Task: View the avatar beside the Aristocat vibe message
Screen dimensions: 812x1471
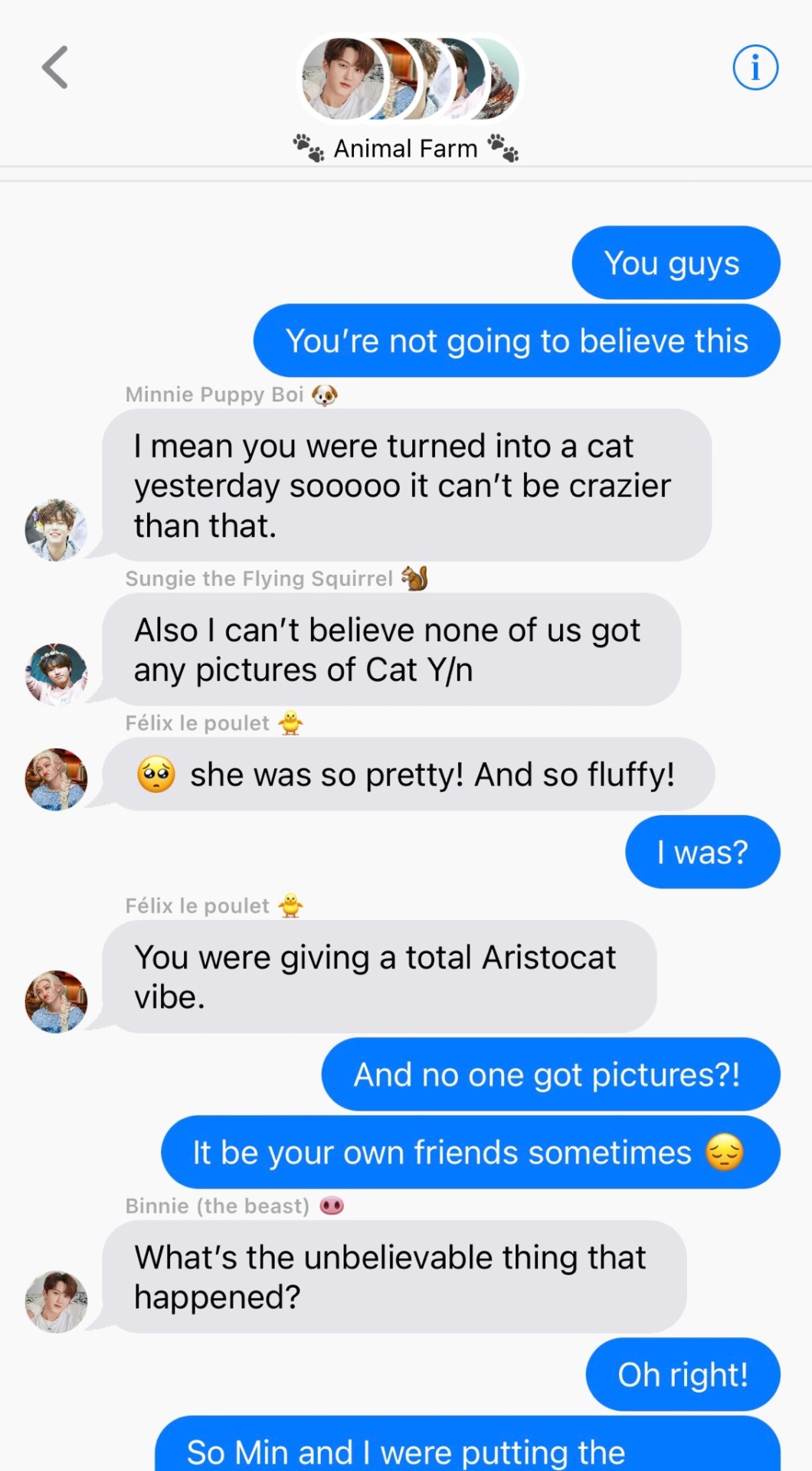Action: click(56, 1001)
